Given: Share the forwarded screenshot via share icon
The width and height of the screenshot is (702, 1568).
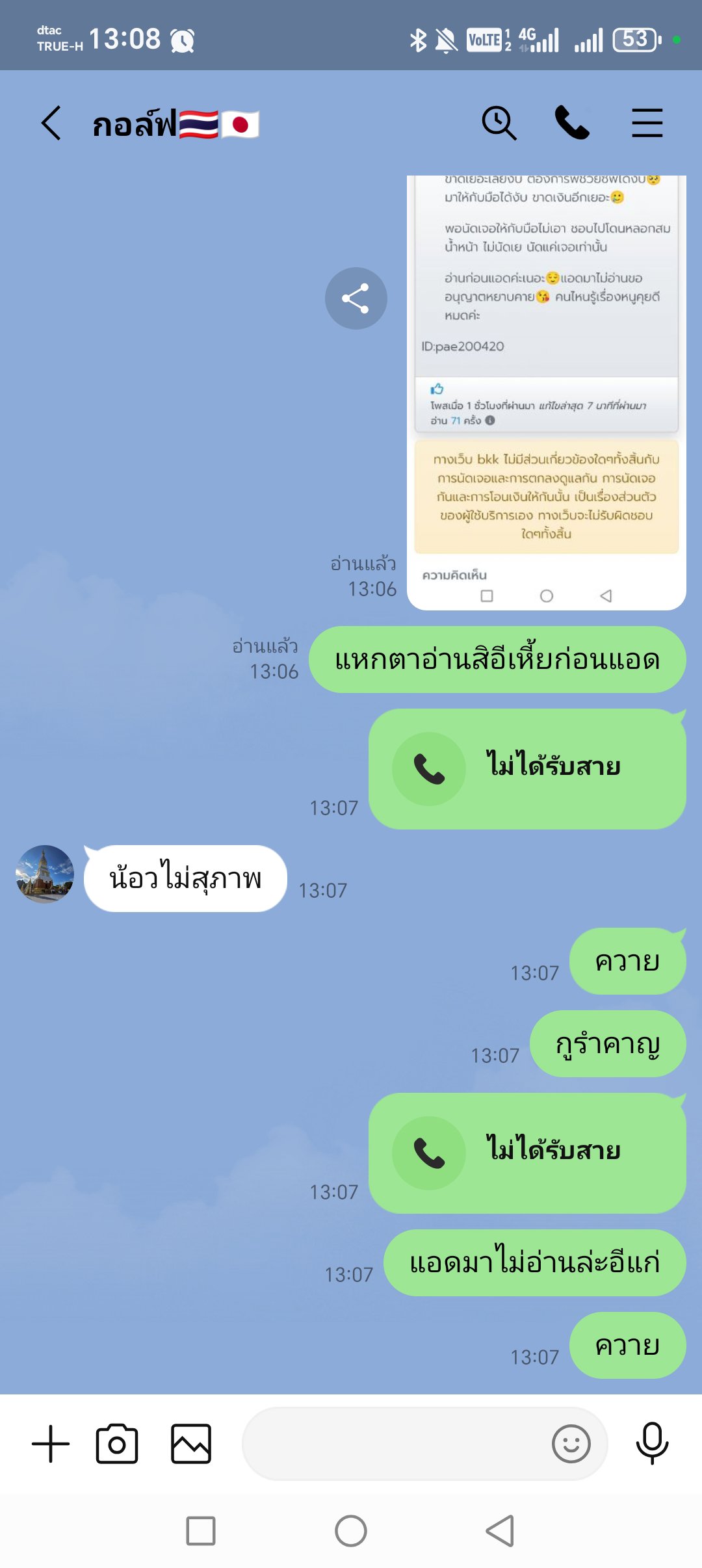Looking at the screenshot, I should pos(354,298).
